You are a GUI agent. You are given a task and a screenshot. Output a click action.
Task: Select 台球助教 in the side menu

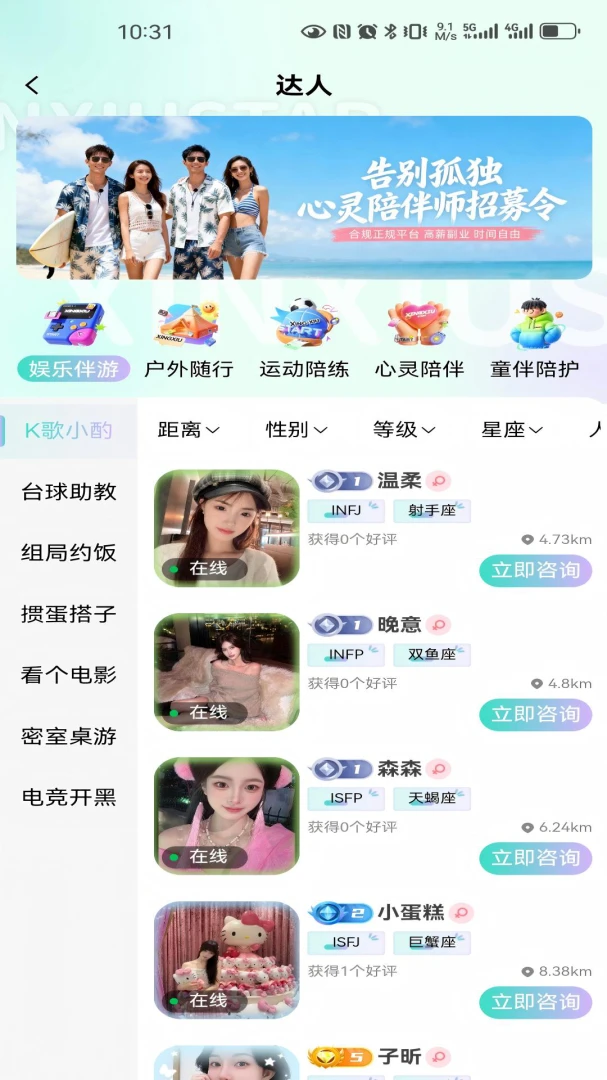[69, 492]
